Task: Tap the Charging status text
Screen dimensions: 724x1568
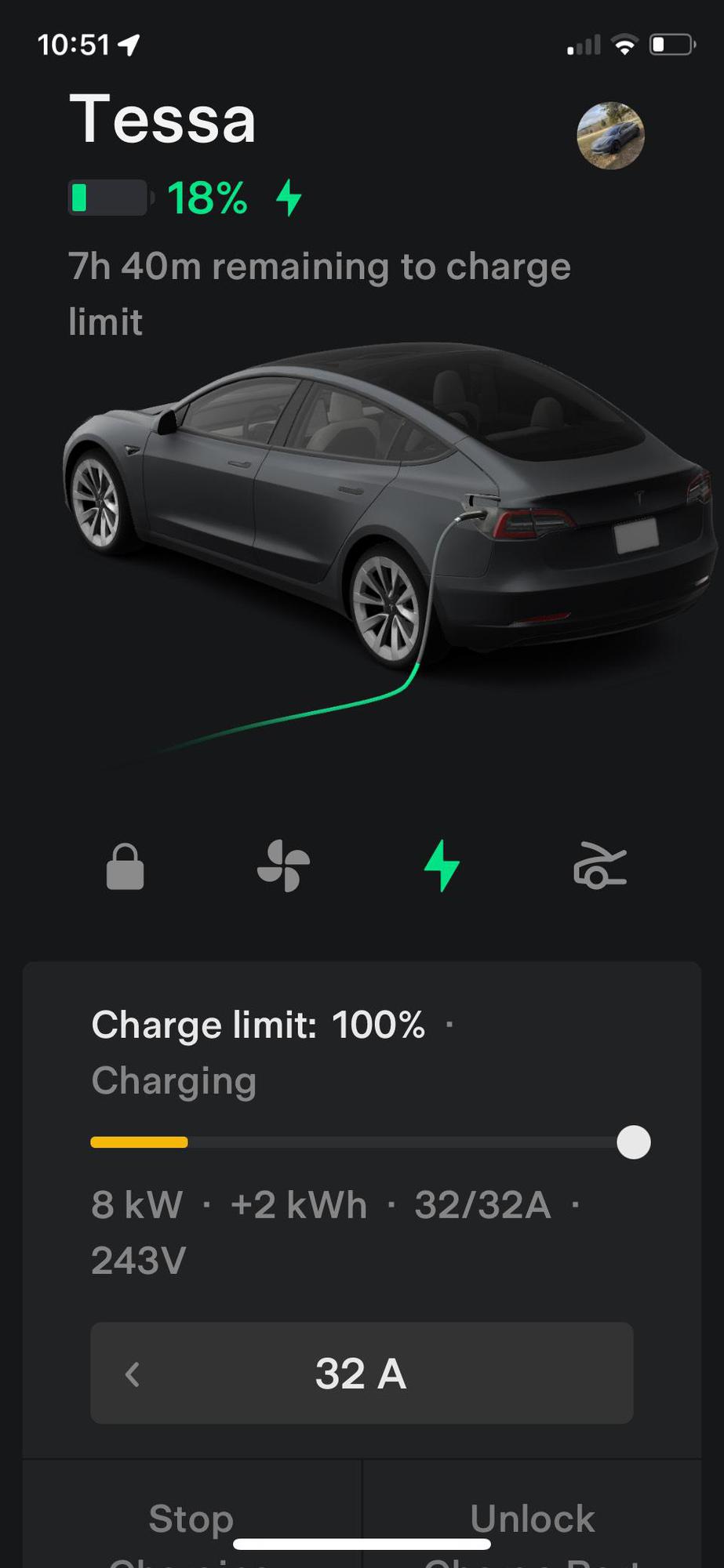Action: 173,1080
